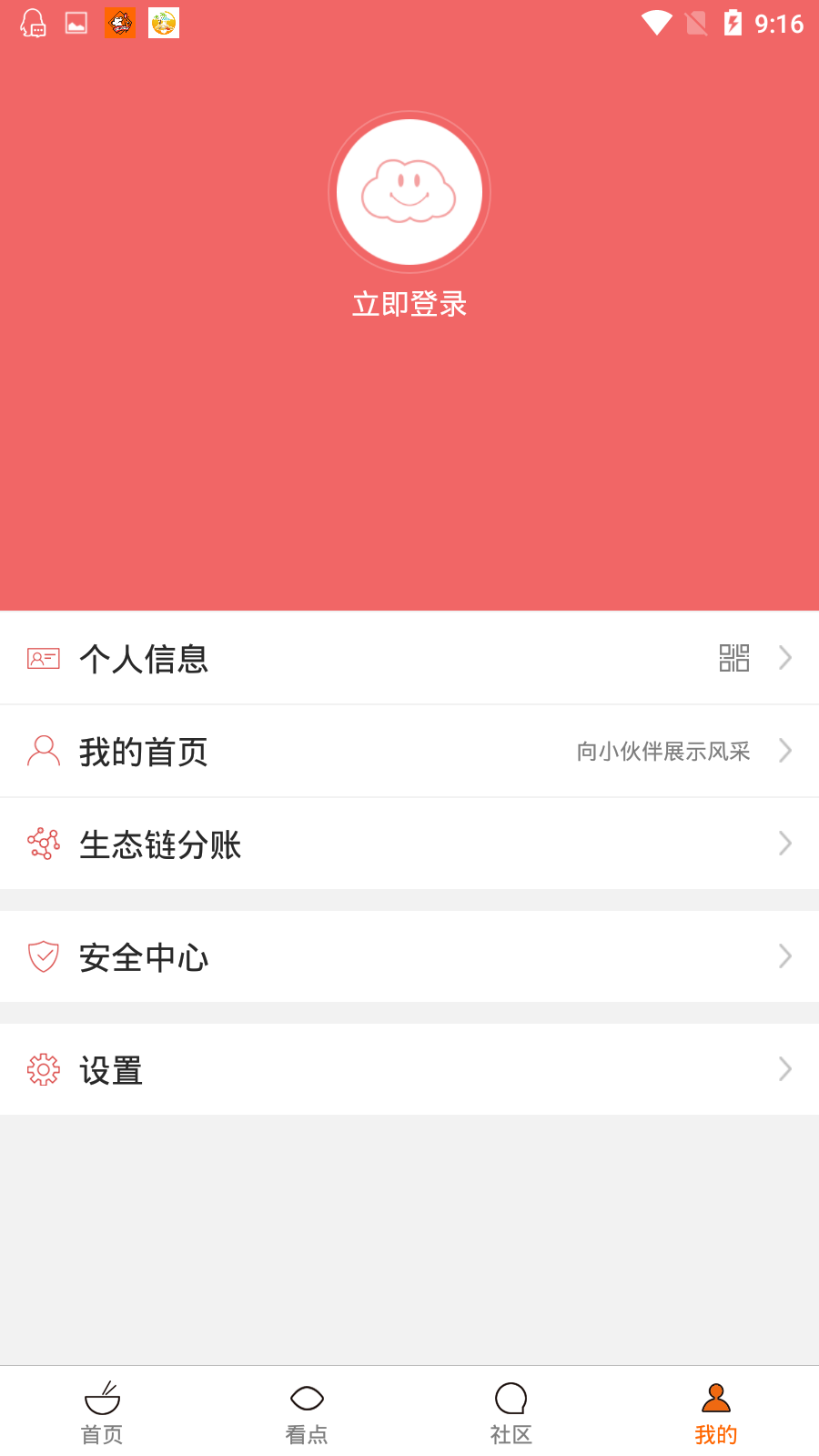Select the ID card icon beside 个人信息
Viewport: 819px width, 1456px height.
click(43, 657)
